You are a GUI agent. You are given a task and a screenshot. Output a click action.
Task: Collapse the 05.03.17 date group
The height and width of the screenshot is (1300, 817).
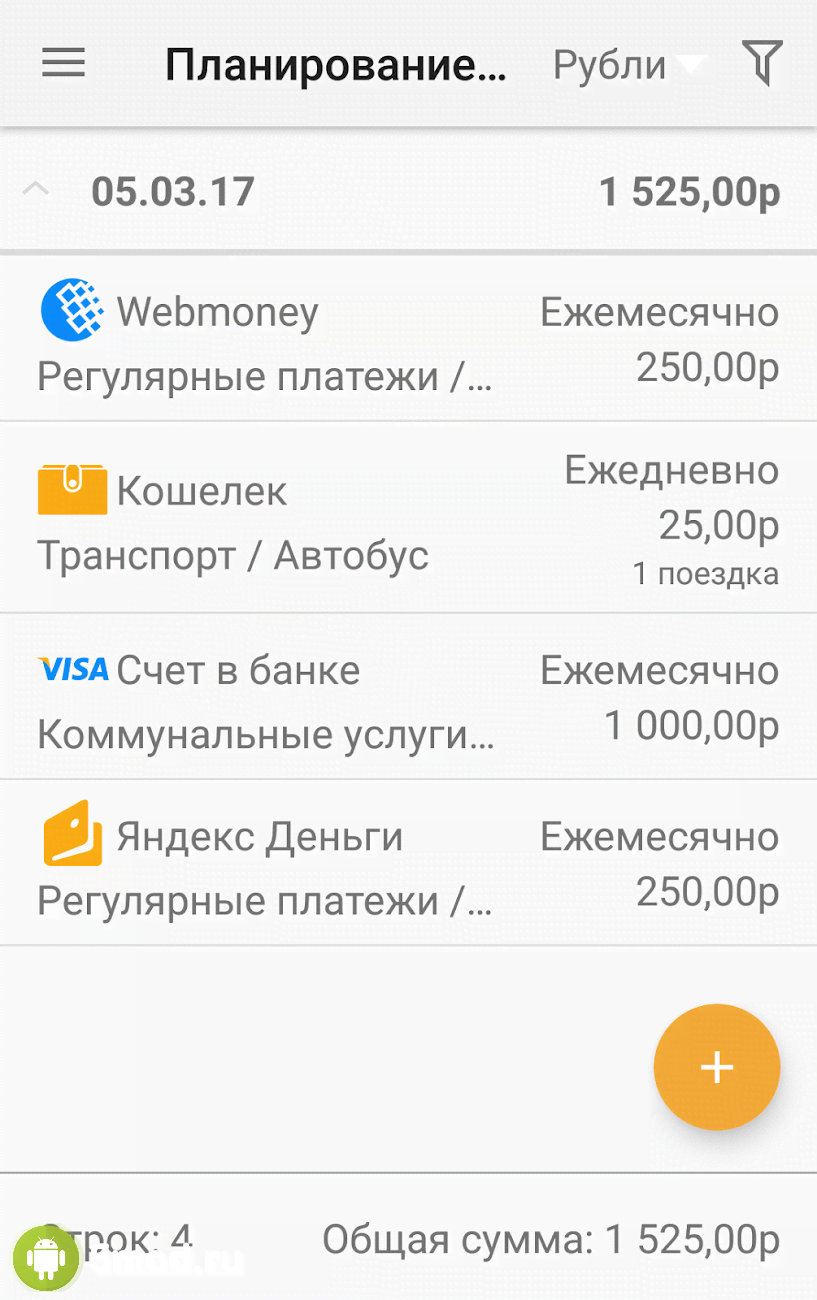coord(37,190)
